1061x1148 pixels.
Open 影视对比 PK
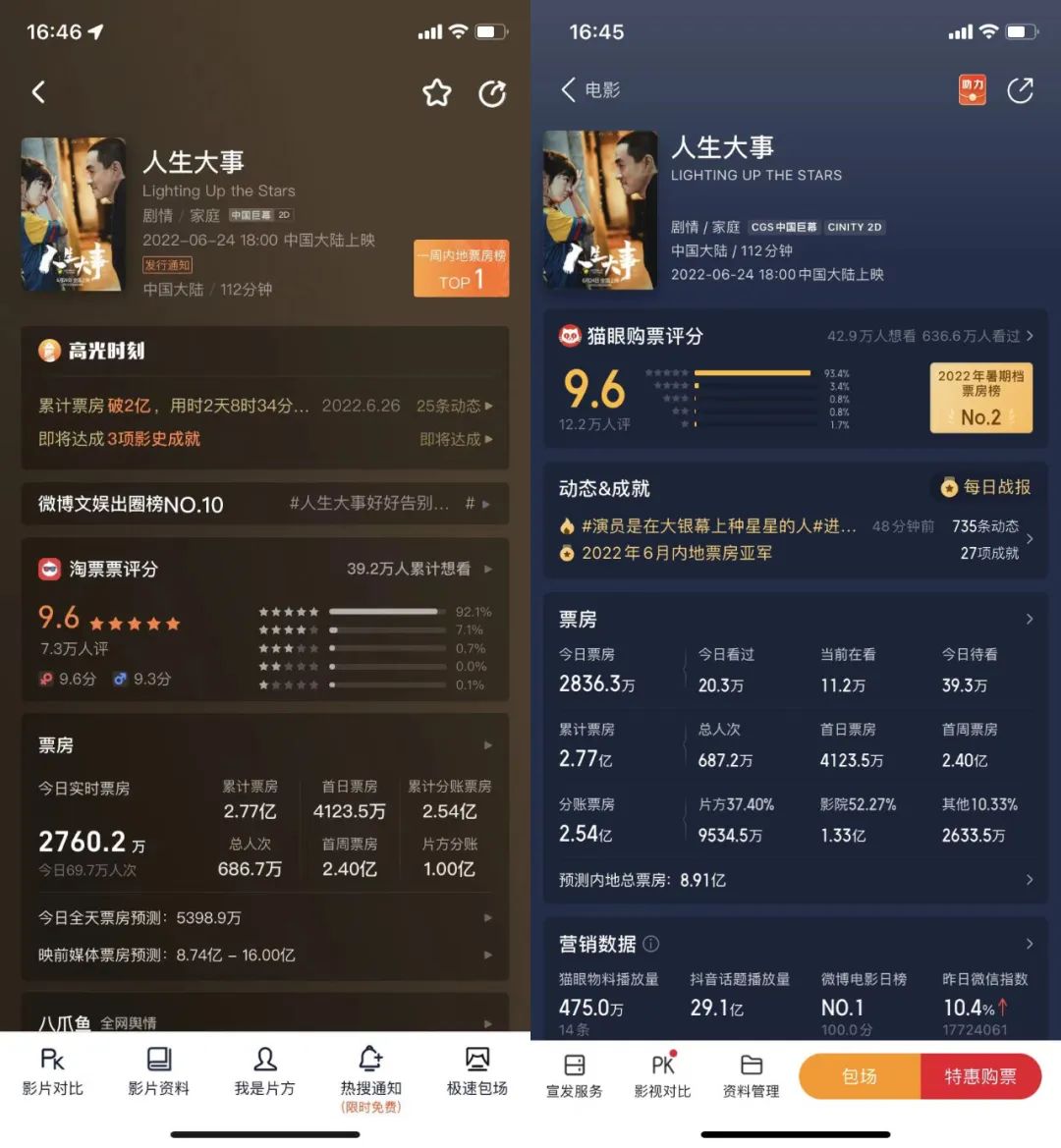point(662,1076)
